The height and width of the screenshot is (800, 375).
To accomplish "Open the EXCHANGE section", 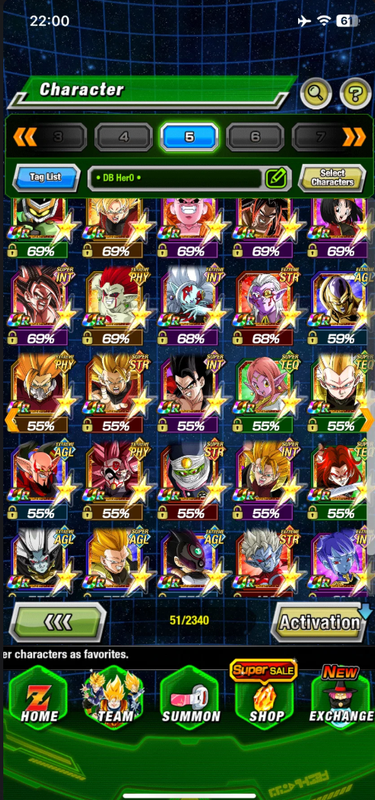I will [341, 698].
